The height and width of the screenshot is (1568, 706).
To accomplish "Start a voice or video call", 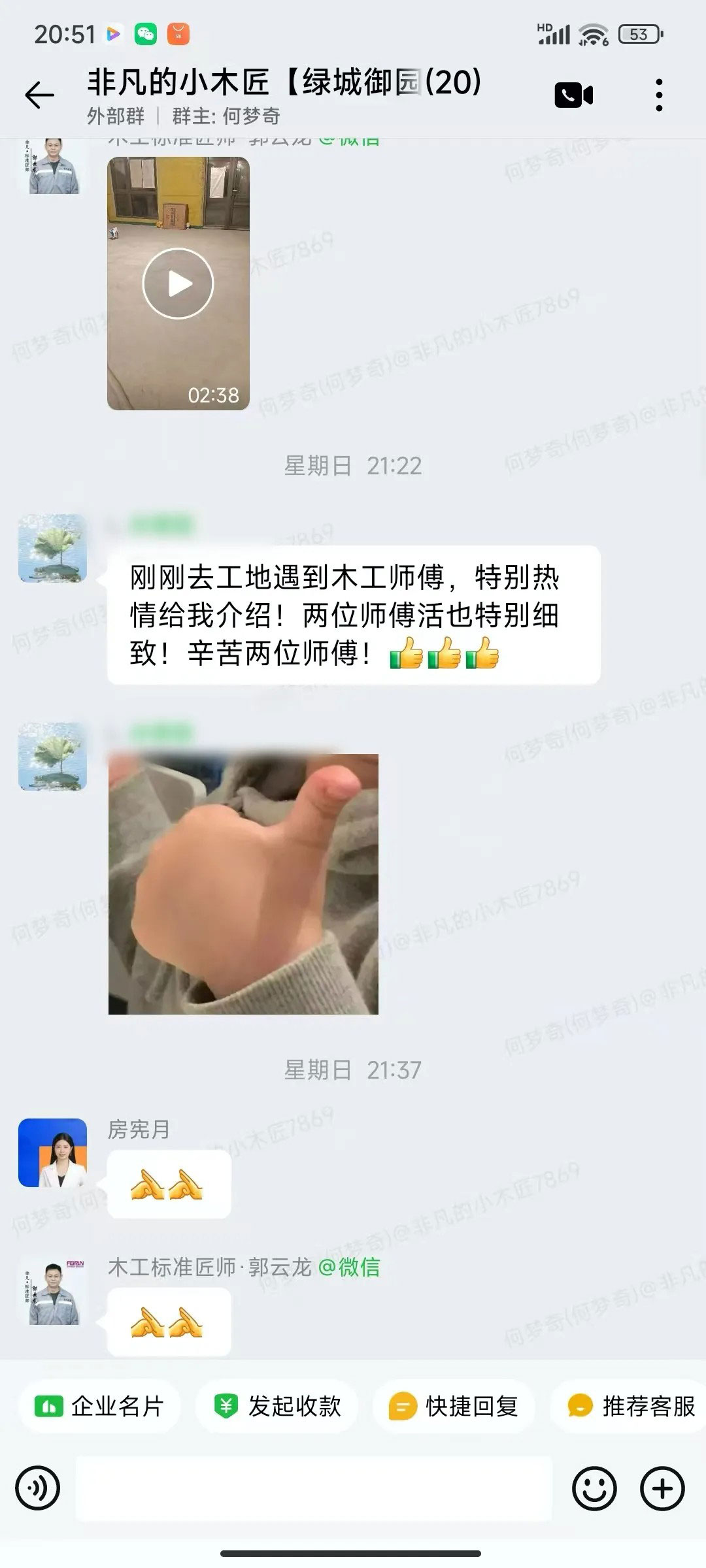I will [573, 95].
